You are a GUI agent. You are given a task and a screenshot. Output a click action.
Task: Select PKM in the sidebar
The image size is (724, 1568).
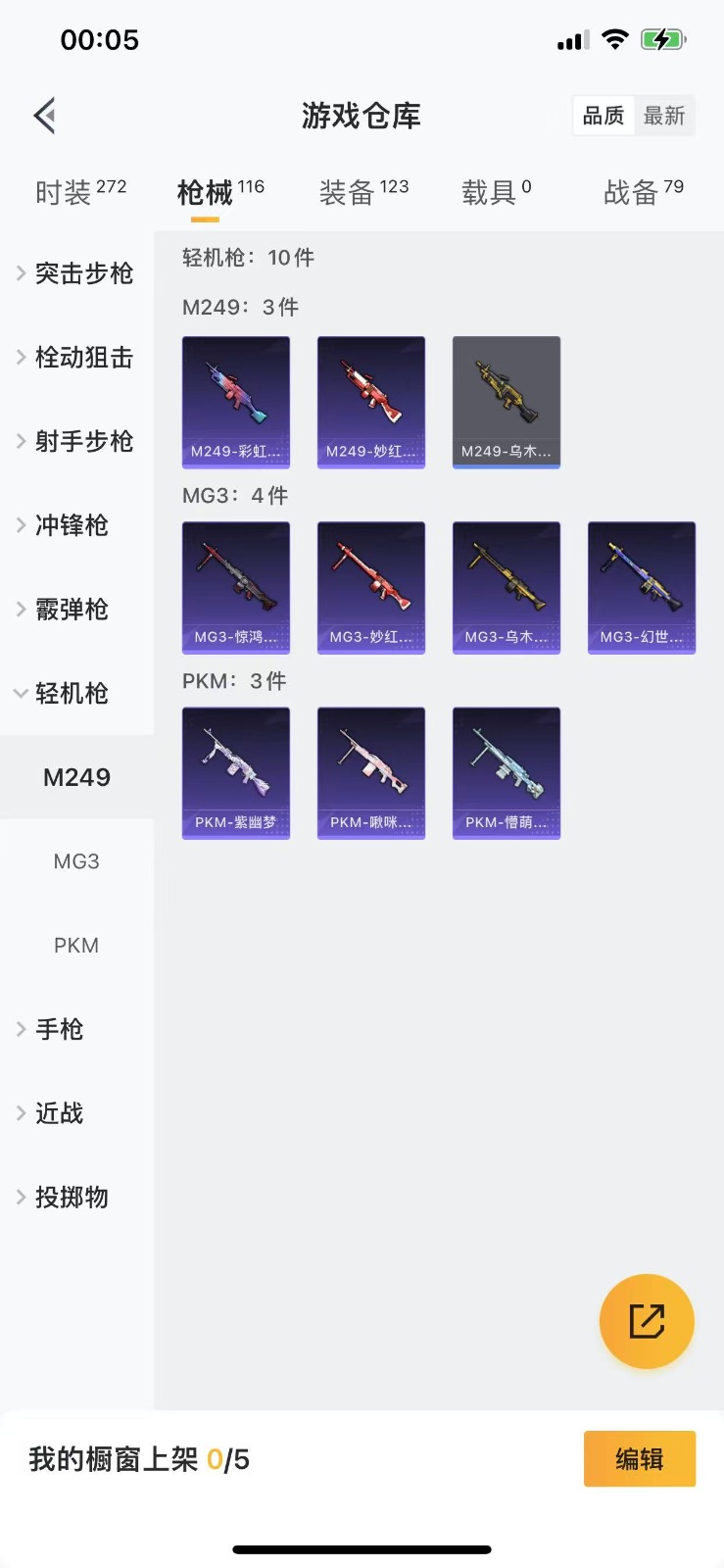click(x=76, y=946)
